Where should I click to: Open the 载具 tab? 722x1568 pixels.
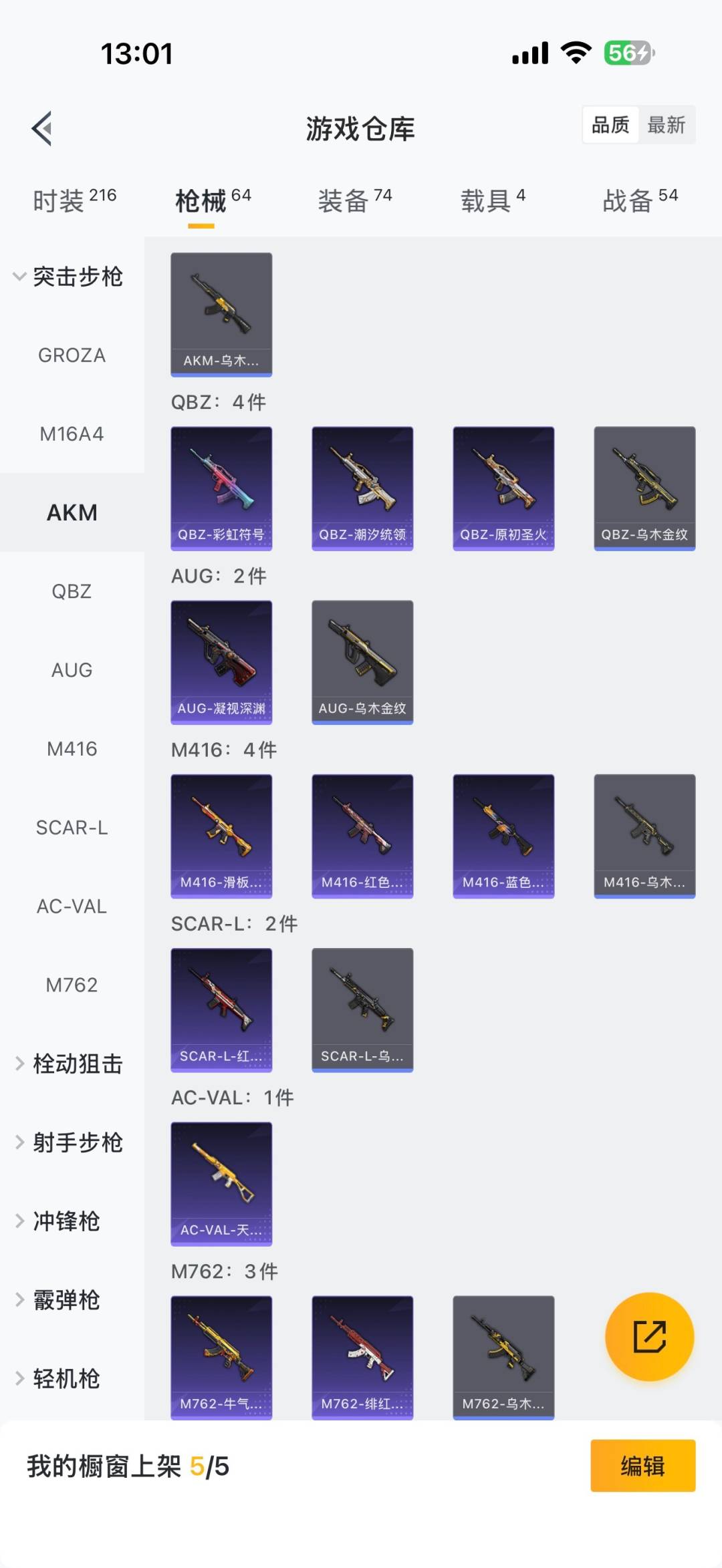493,200
